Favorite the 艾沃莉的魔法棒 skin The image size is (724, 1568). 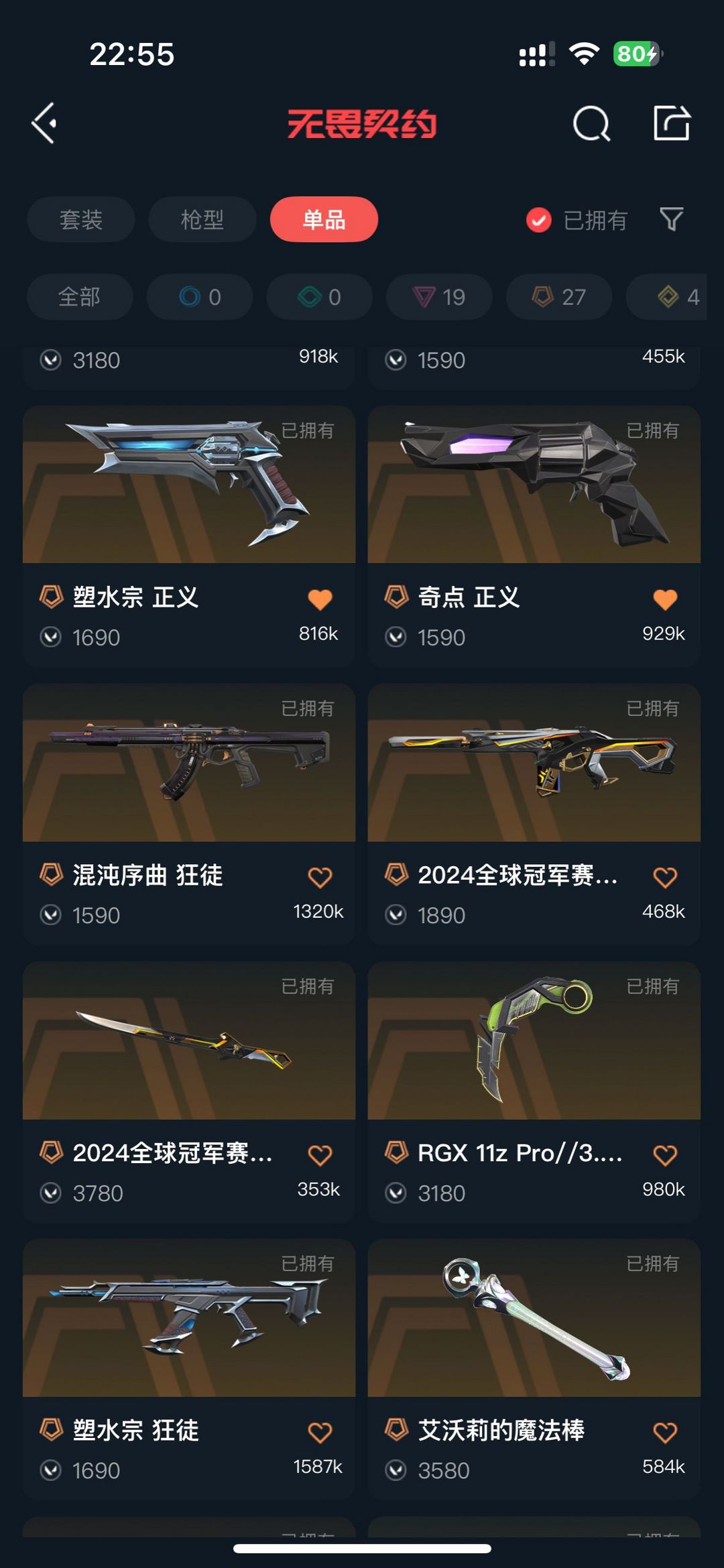(664, 1429)
